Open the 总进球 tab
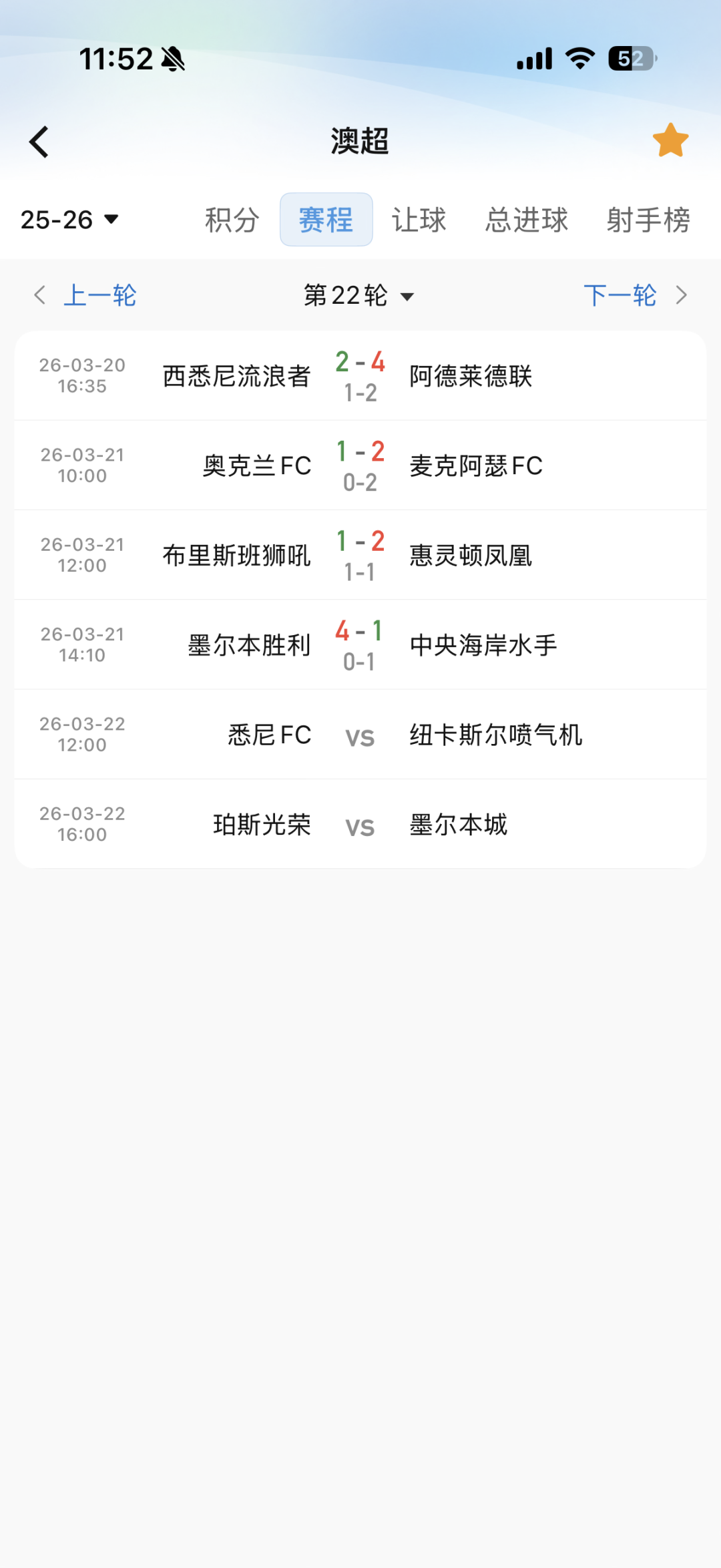This screenshot has width=721, height=1568. click(x=526, y=220)
